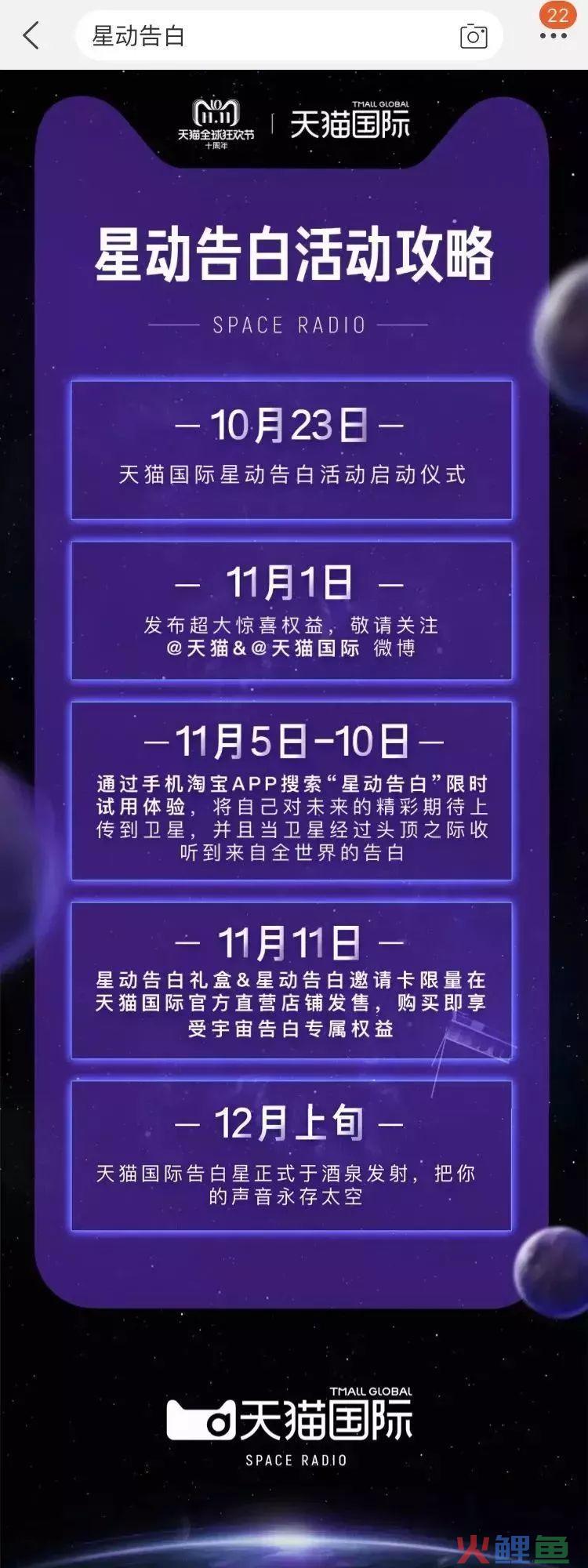
Task: Tap the search field showing 星动告白
Action: pyautogui.click(x=267, y=36)
